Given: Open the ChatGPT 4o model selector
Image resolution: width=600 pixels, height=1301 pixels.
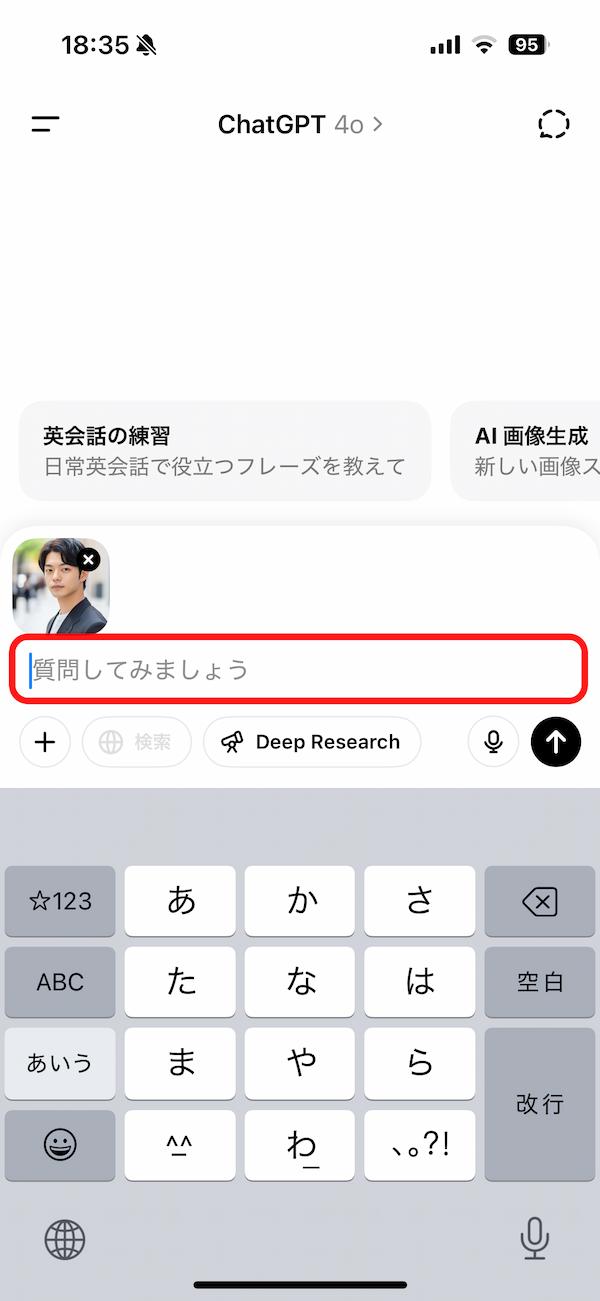Looking at the screenshot, I should (299, 124).
